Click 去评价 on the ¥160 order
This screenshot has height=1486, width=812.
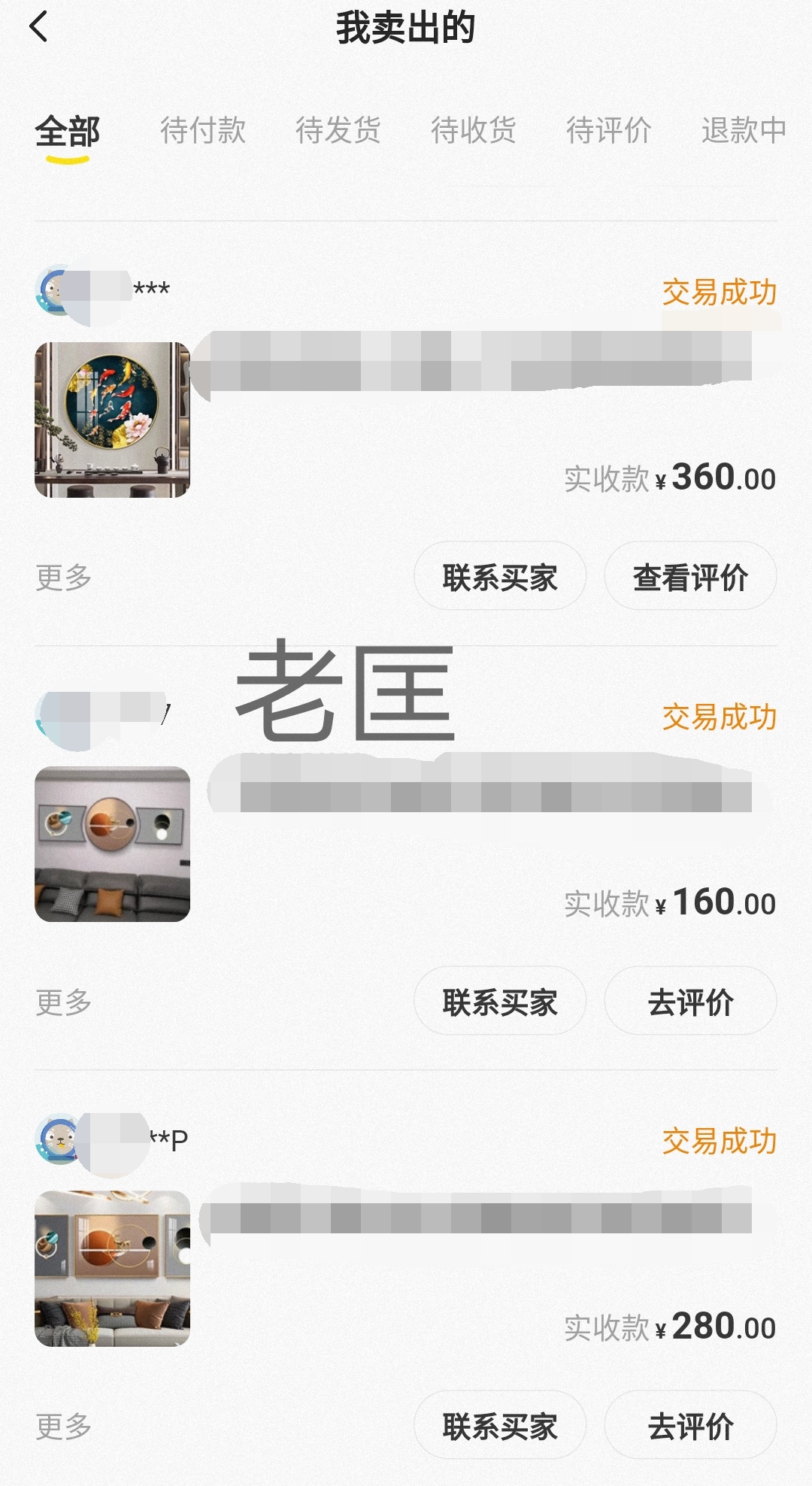click(x=689, y=1000)
